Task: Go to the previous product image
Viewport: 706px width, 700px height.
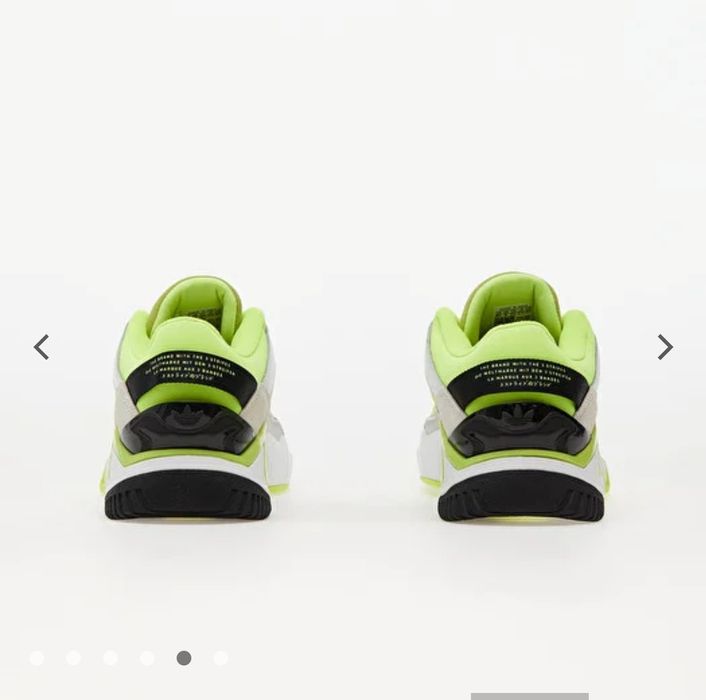Action: click(41, 347)
